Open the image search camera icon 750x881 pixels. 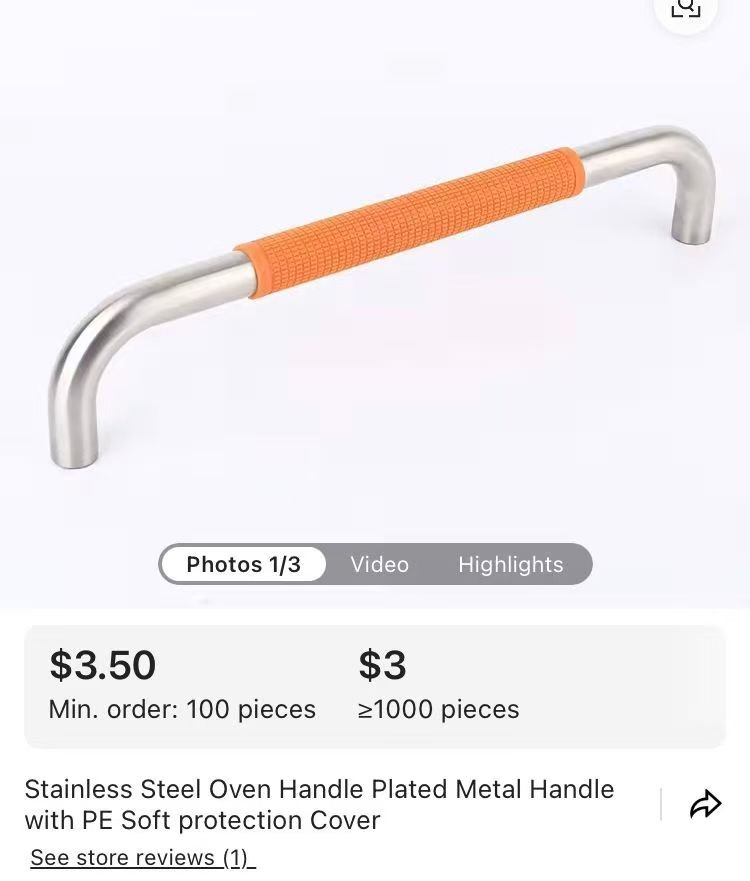pyautogui.click(x=686, y=8)
